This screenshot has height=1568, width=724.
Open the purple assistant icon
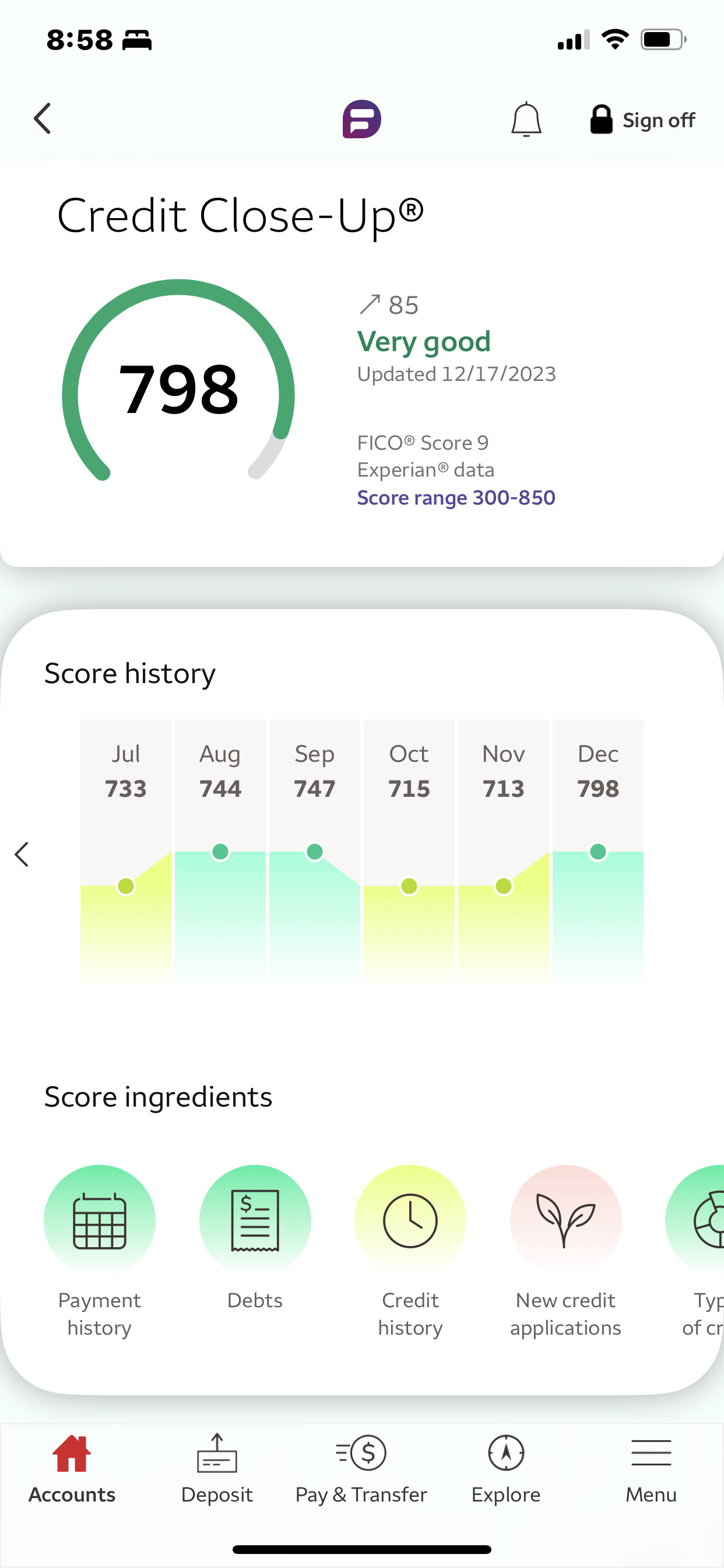click(361, 118)
